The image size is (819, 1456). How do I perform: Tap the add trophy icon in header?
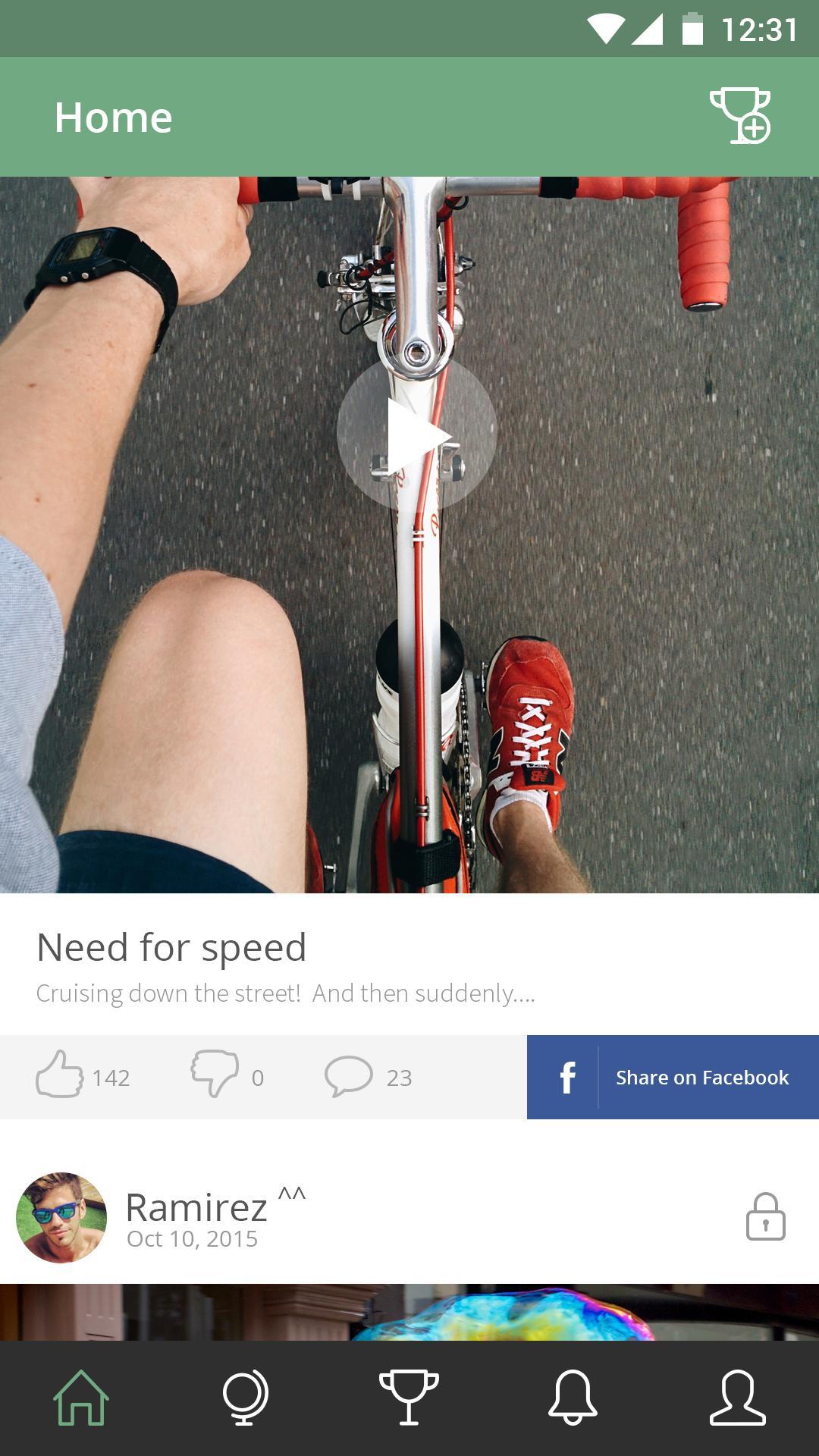tap(740, 116)
